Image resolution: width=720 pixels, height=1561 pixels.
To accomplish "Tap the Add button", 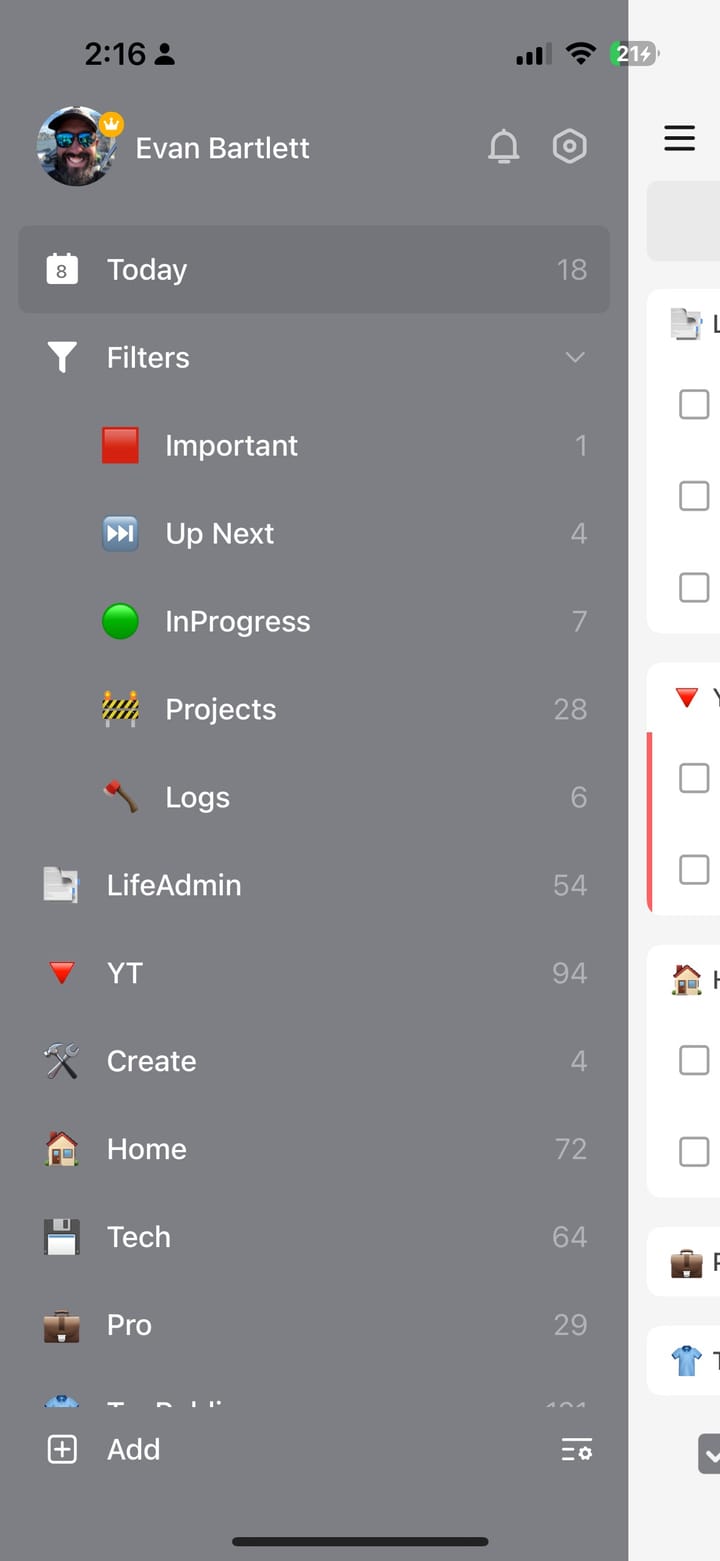I will (104, 1450).
